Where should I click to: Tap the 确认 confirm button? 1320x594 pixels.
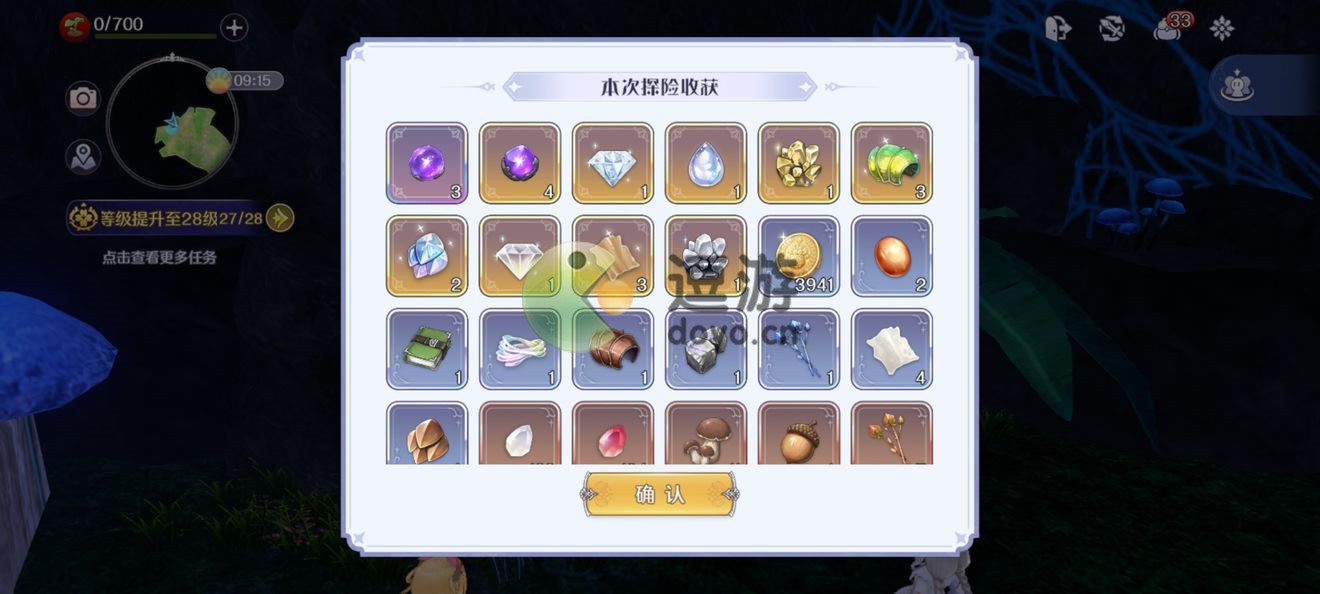tap(660, 494)
